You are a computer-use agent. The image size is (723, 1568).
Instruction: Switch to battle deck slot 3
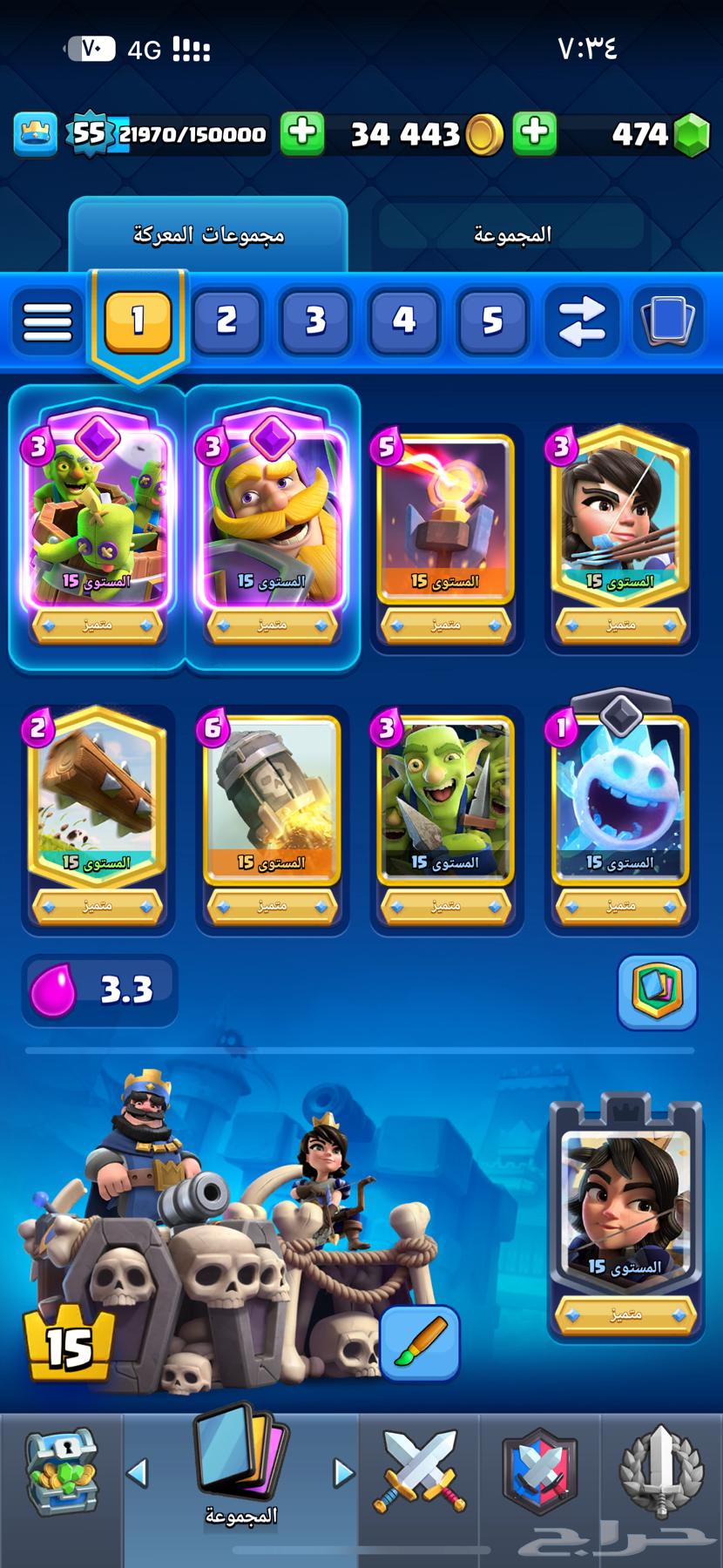pos(315,321)
